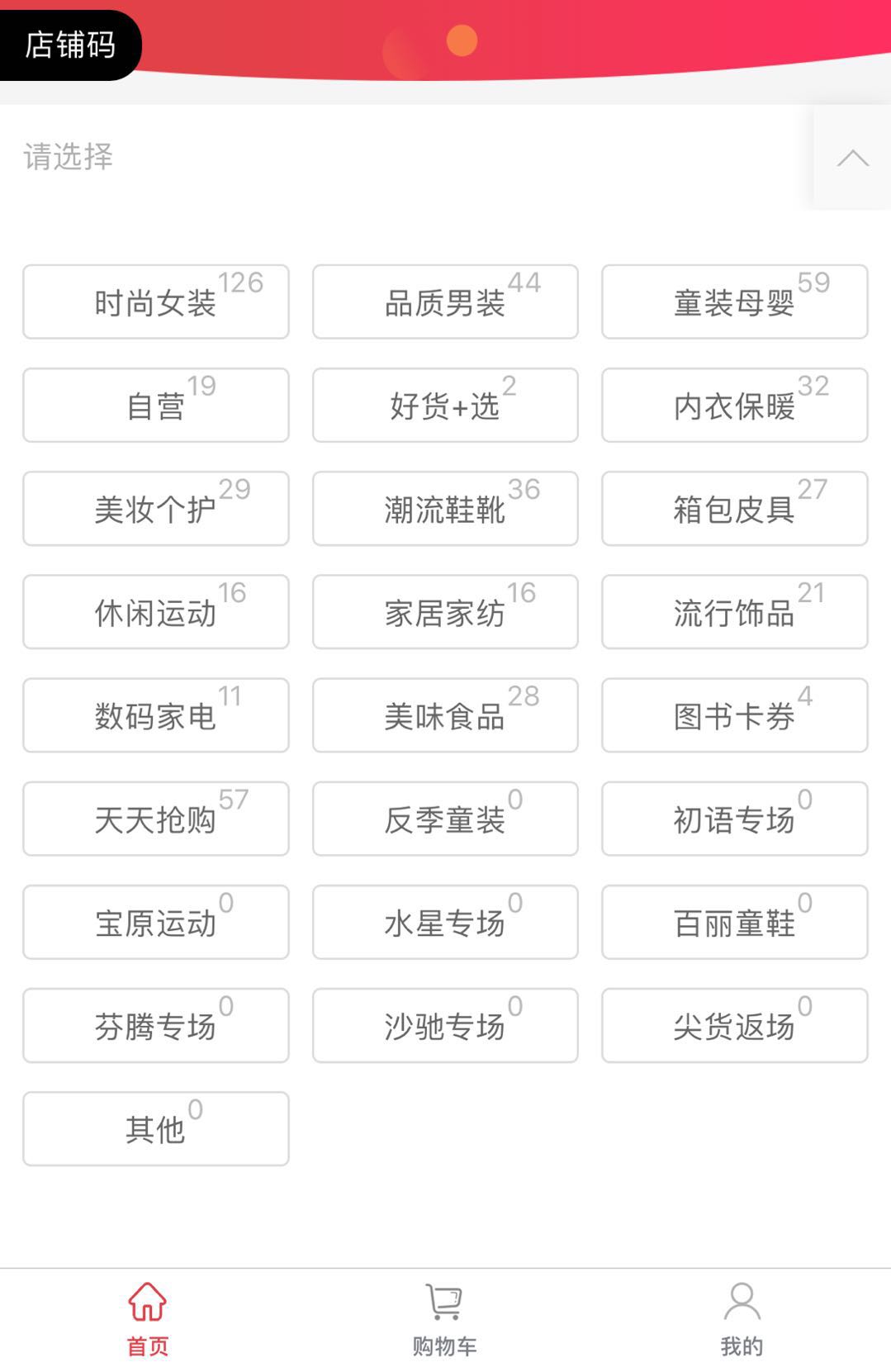Open the 自营 category
This screenshot has width=891, height=1372.
pos(155,406)
